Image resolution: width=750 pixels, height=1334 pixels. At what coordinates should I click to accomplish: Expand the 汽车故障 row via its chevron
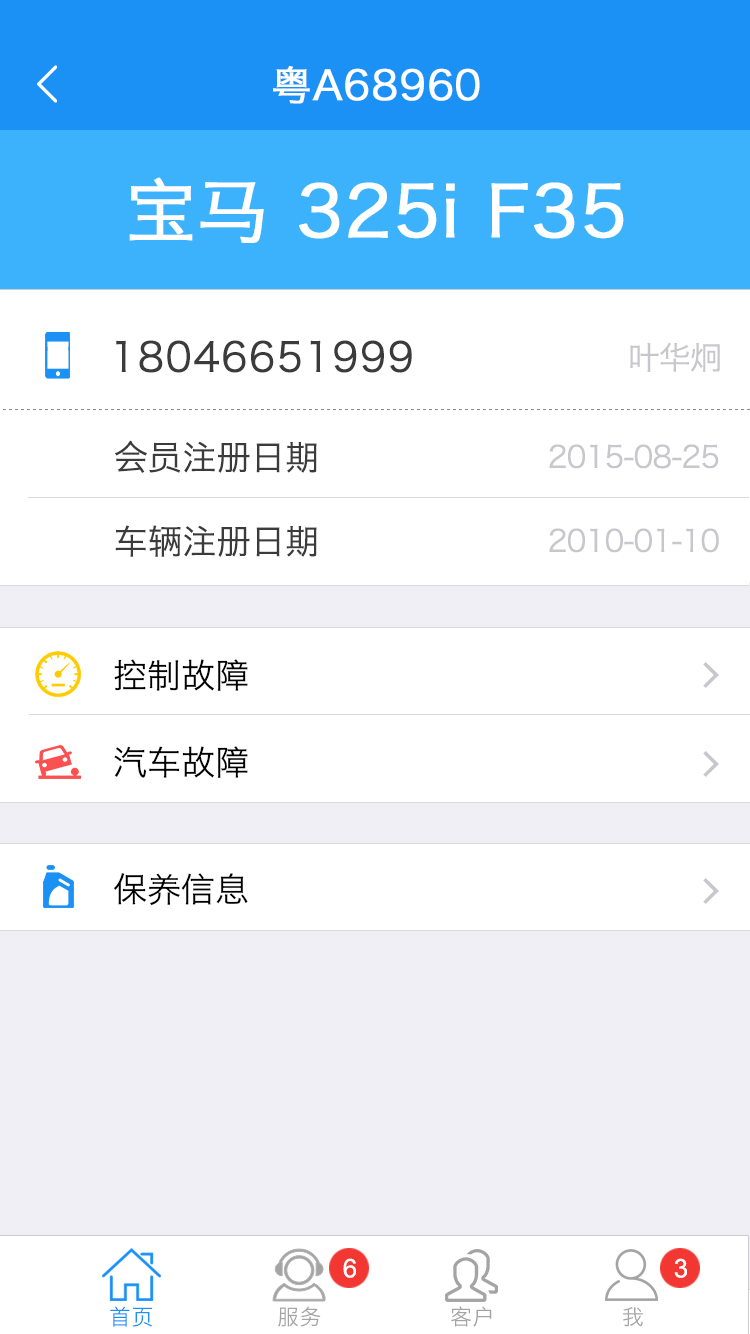[x=710, y=762]
